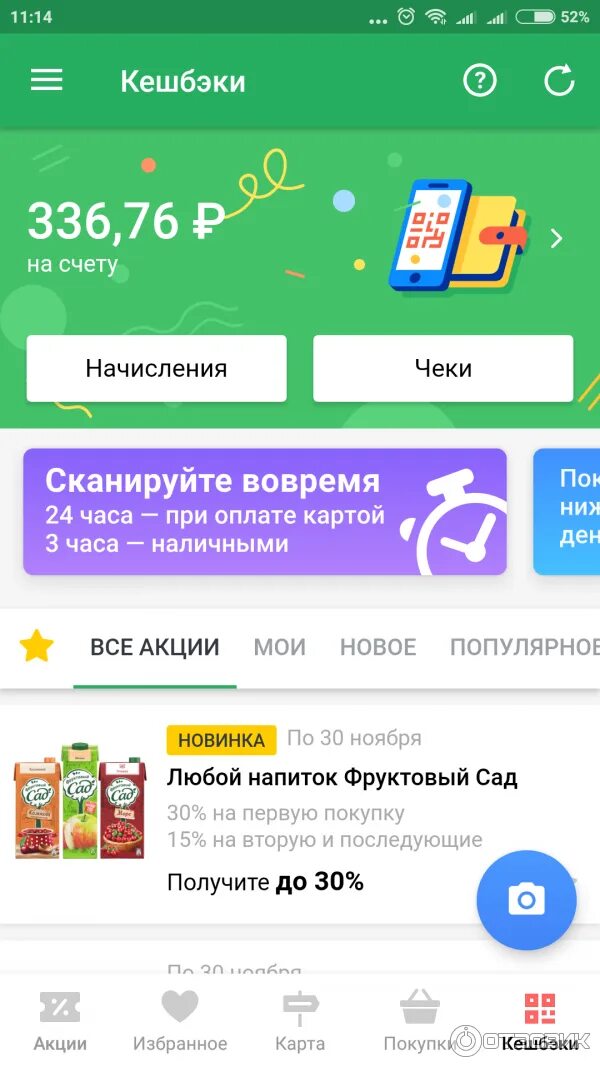Tap the chevron next to wallet illustration

[x=557, y=239]
